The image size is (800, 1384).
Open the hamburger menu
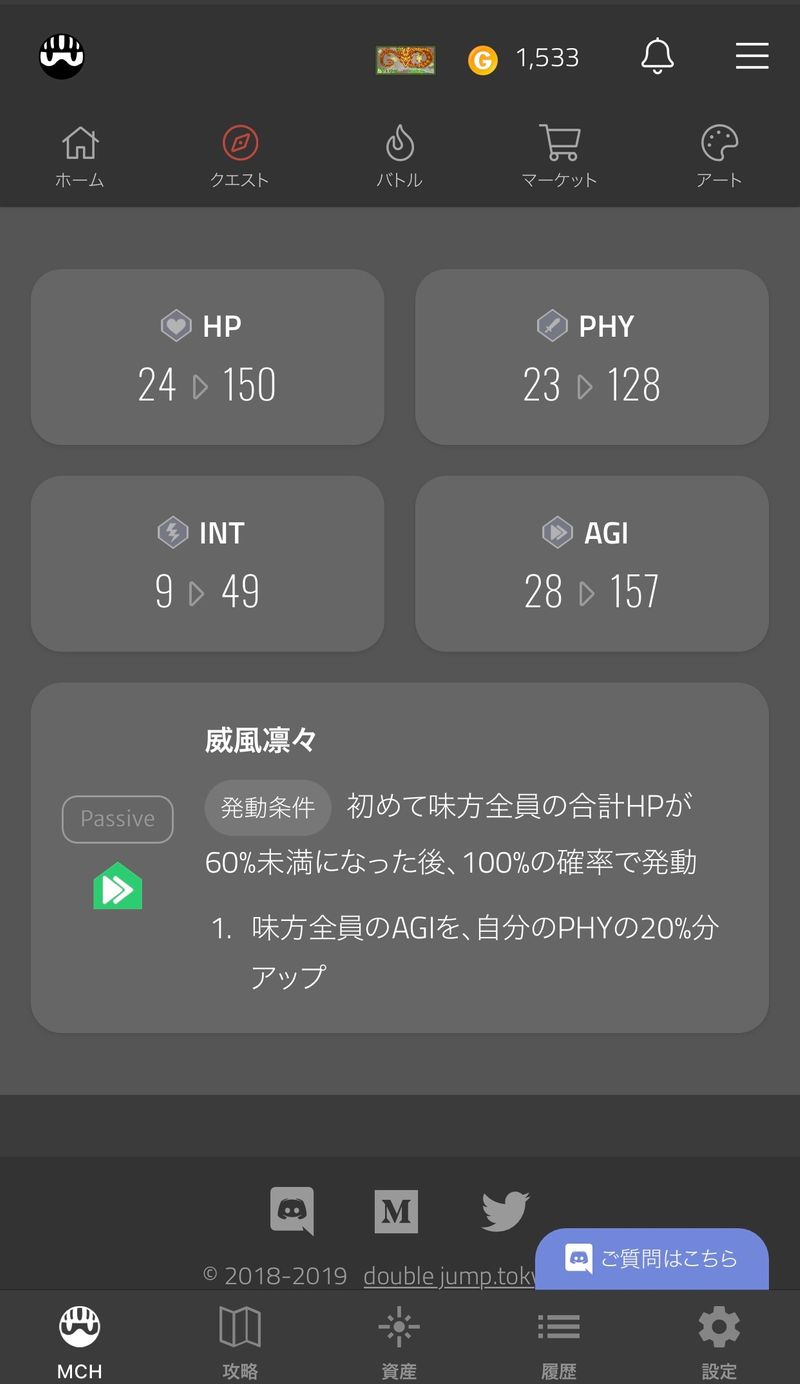(752, 56)
